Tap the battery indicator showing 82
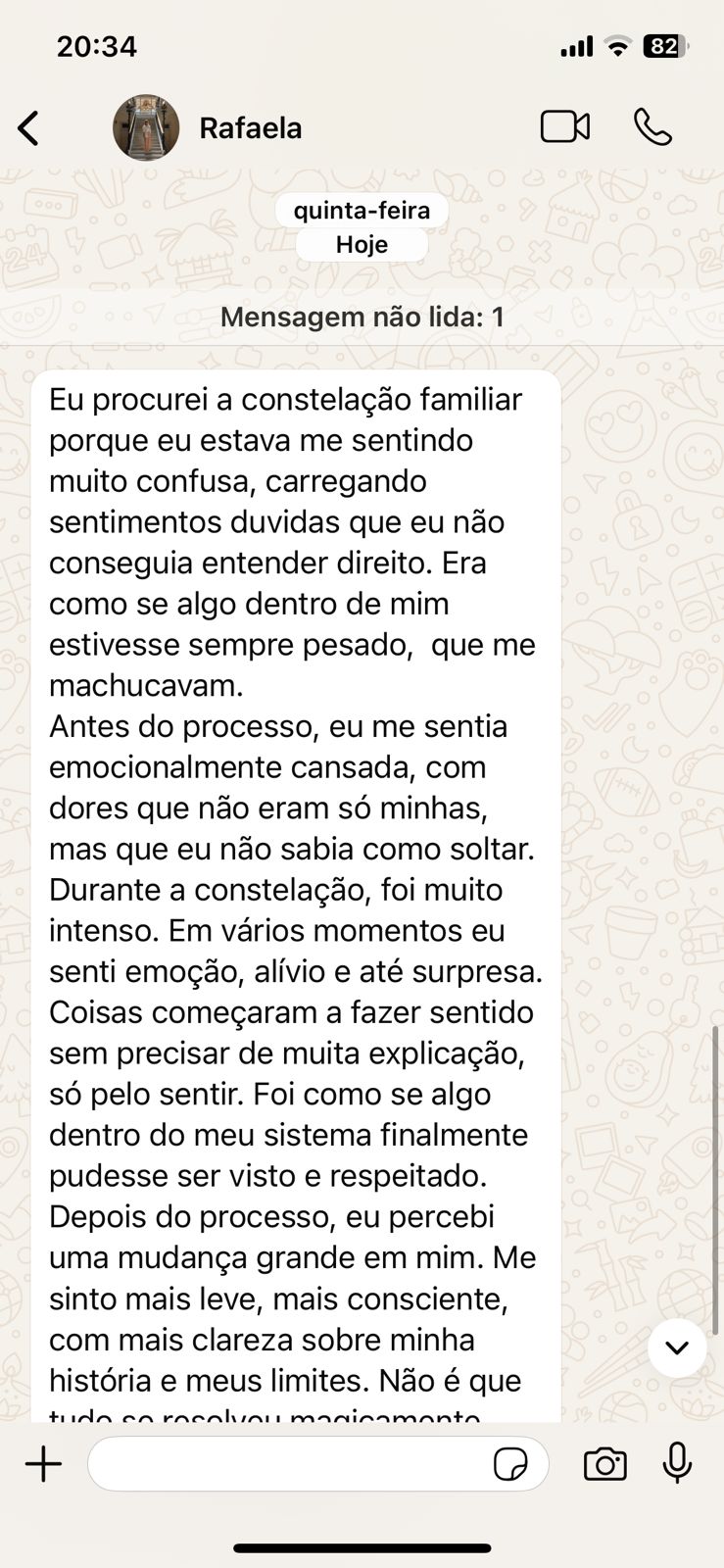 665,45
